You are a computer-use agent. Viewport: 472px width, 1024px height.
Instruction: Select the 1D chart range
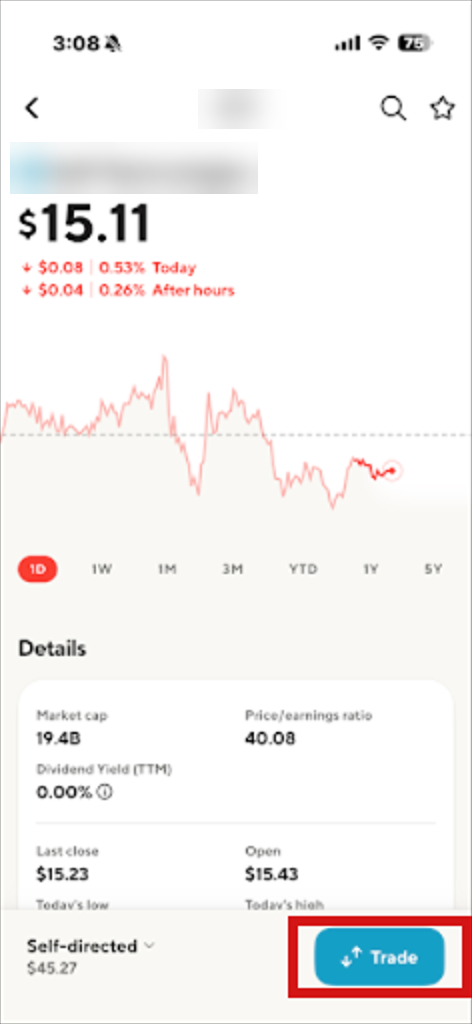[x=37, y=569]
